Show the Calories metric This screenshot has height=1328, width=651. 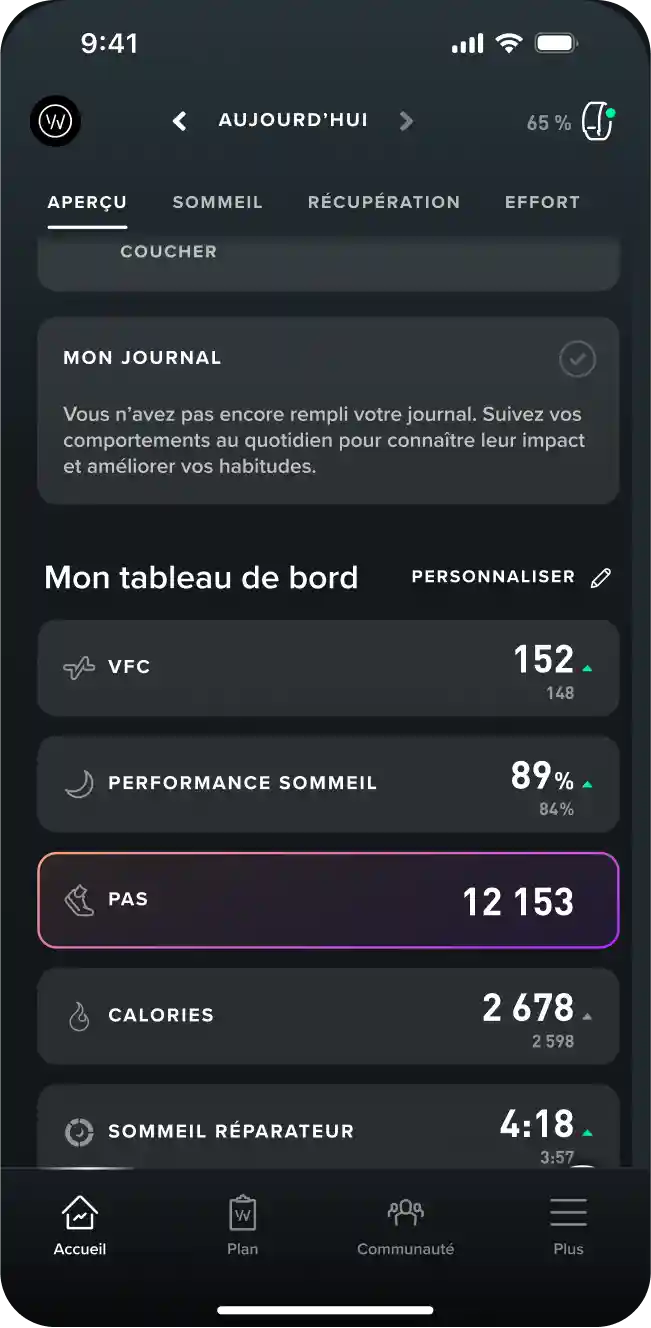coord(328,1016)
